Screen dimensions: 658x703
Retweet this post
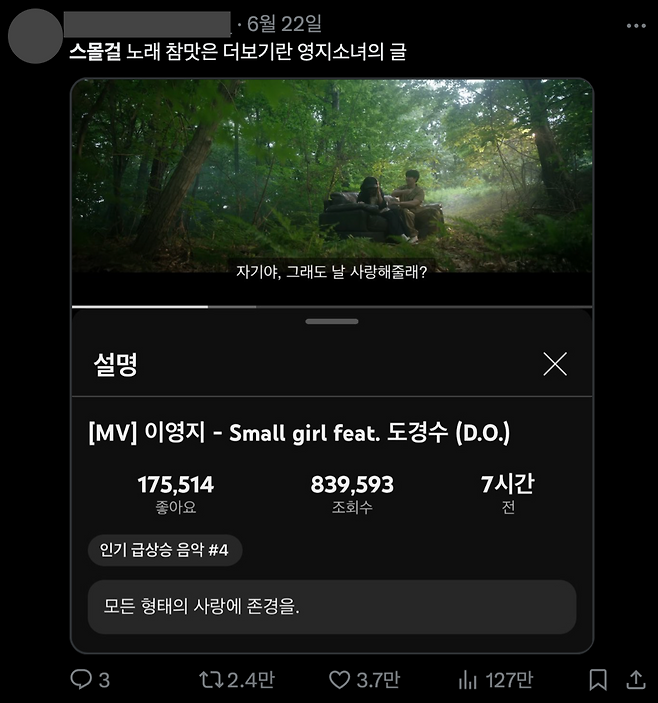[x=211, y=680]
